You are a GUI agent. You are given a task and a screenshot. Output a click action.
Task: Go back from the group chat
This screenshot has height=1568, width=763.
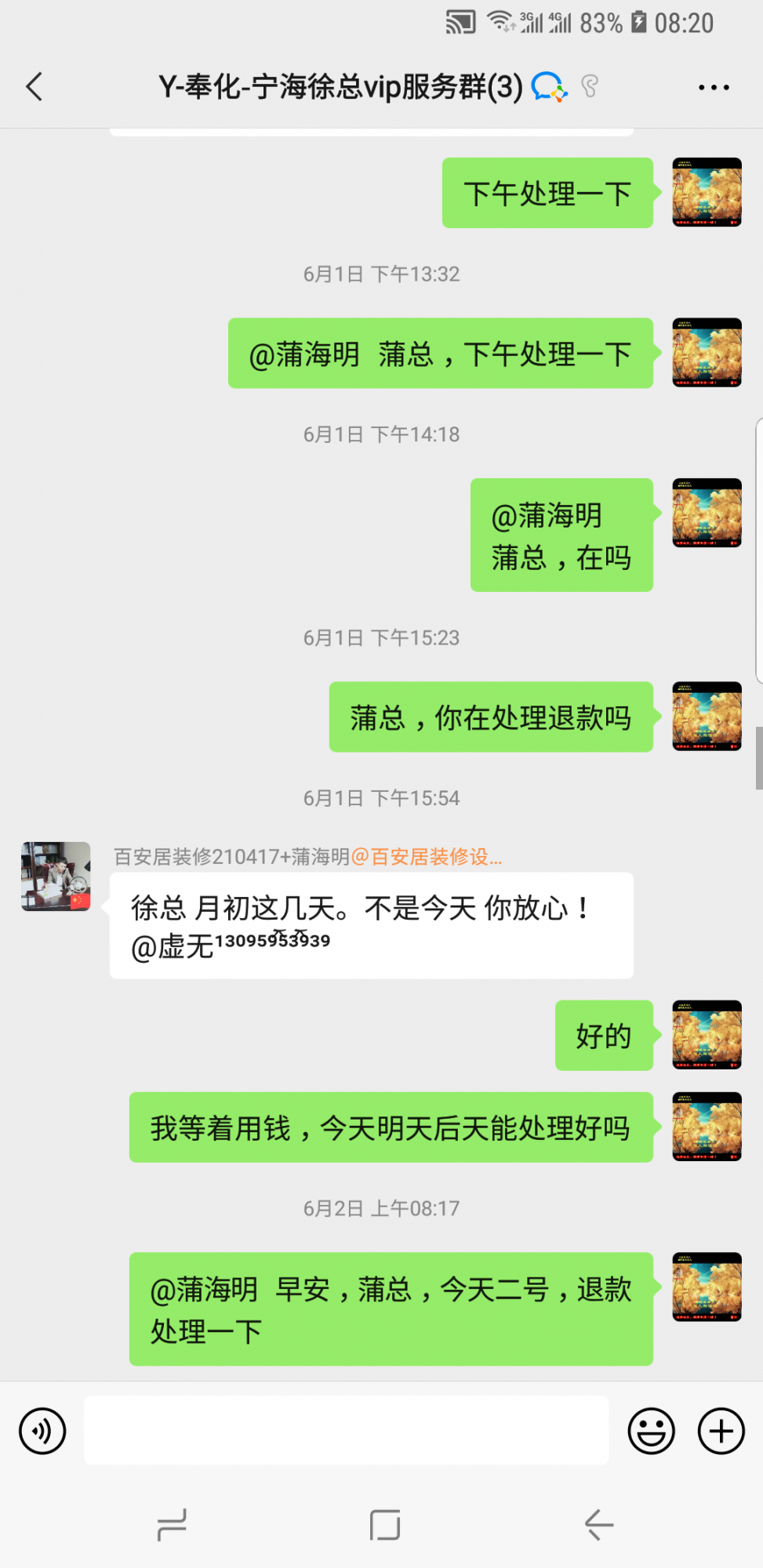point(35,87)
